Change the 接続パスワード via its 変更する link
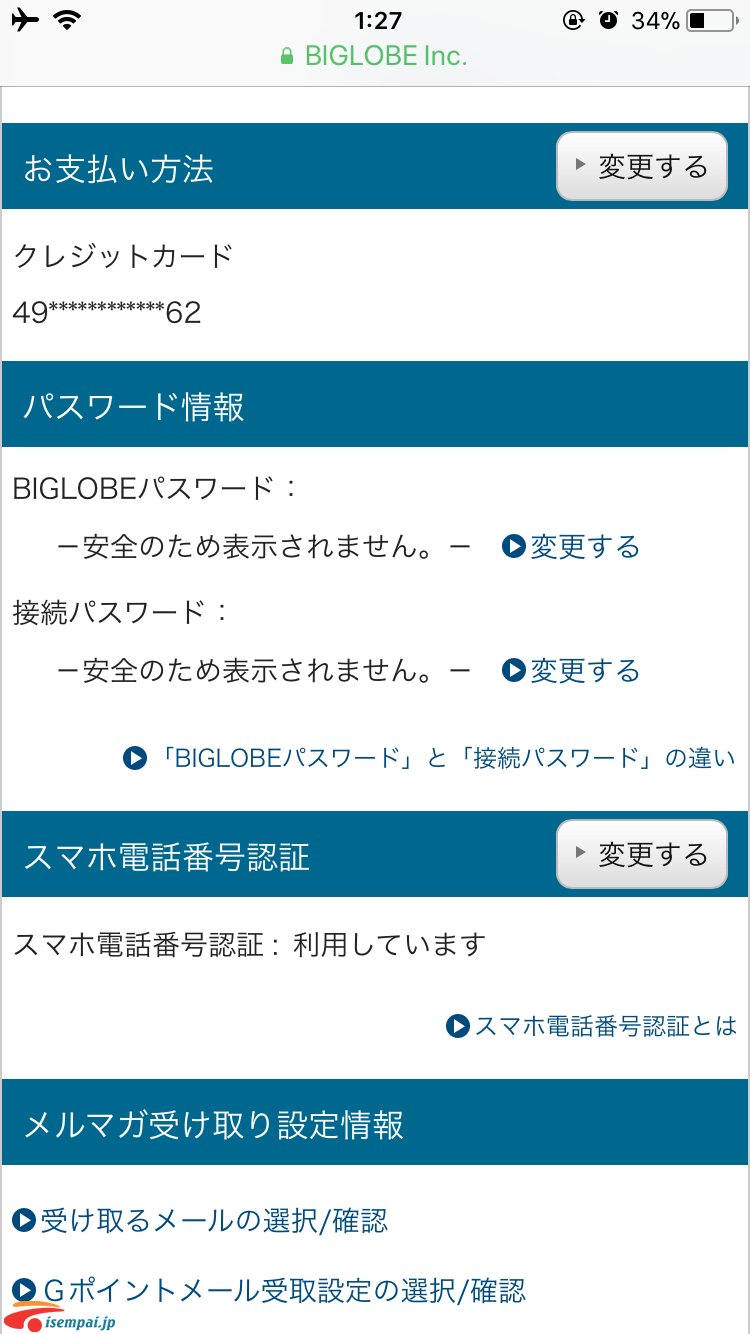The height and width of the screenshot is (1334, 750). click(571, 671)
